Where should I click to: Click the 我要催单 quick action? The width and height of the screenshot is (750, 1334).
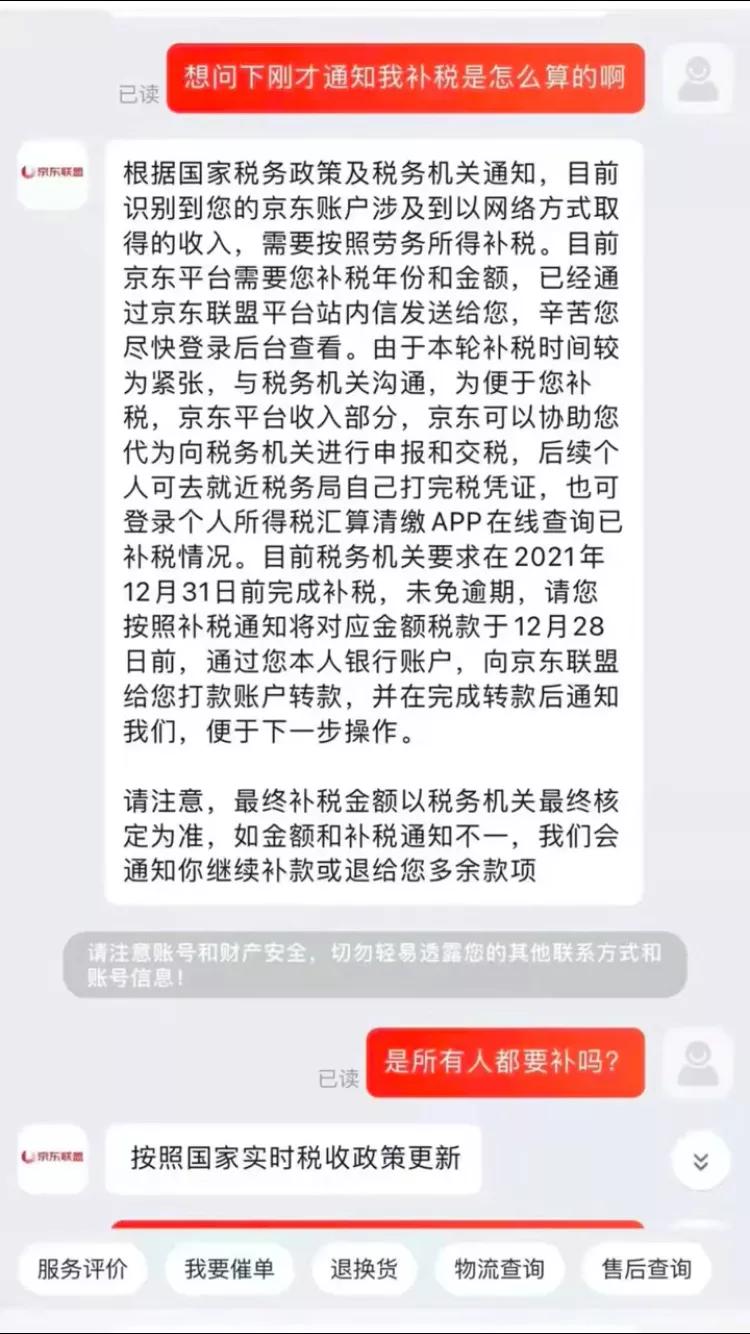click(229, 1268)
